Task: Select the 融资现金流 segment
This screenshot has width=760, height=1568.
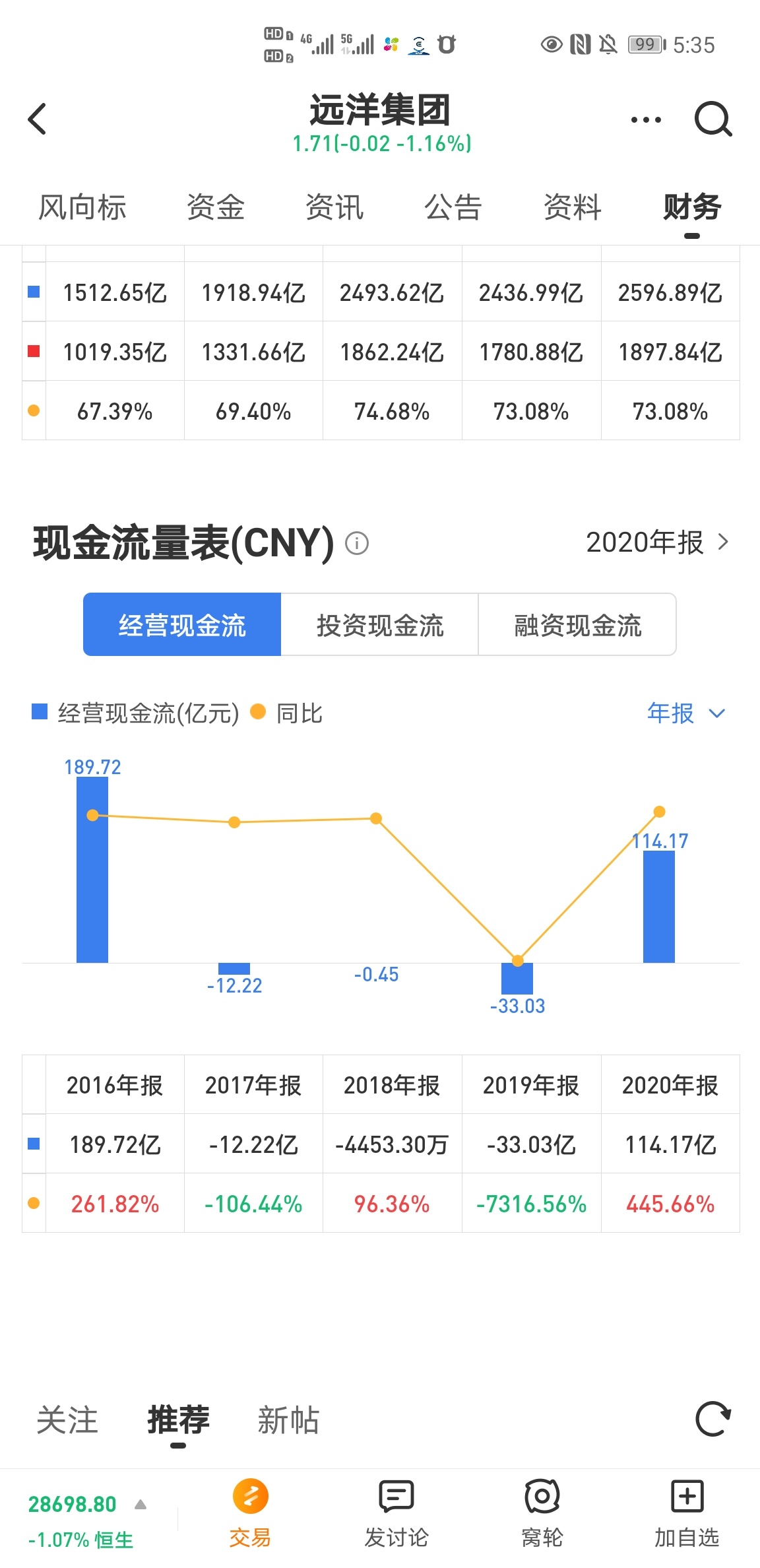Action: coord(577,624)
